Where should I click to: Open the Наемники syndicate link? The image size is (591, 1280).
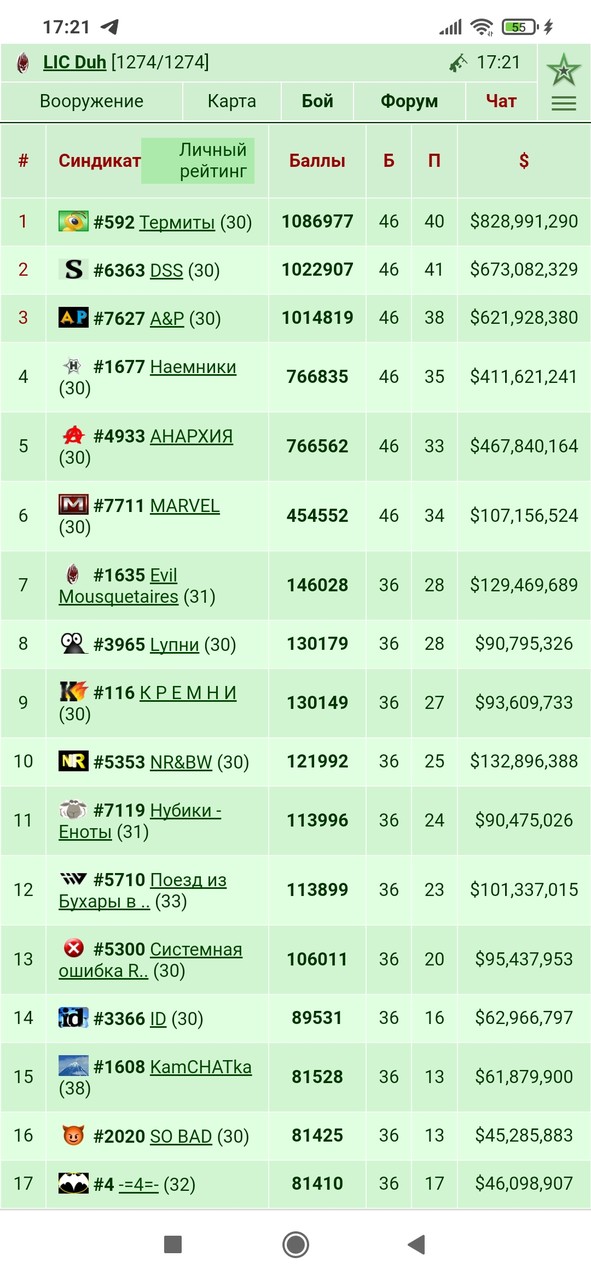point(193,367)
